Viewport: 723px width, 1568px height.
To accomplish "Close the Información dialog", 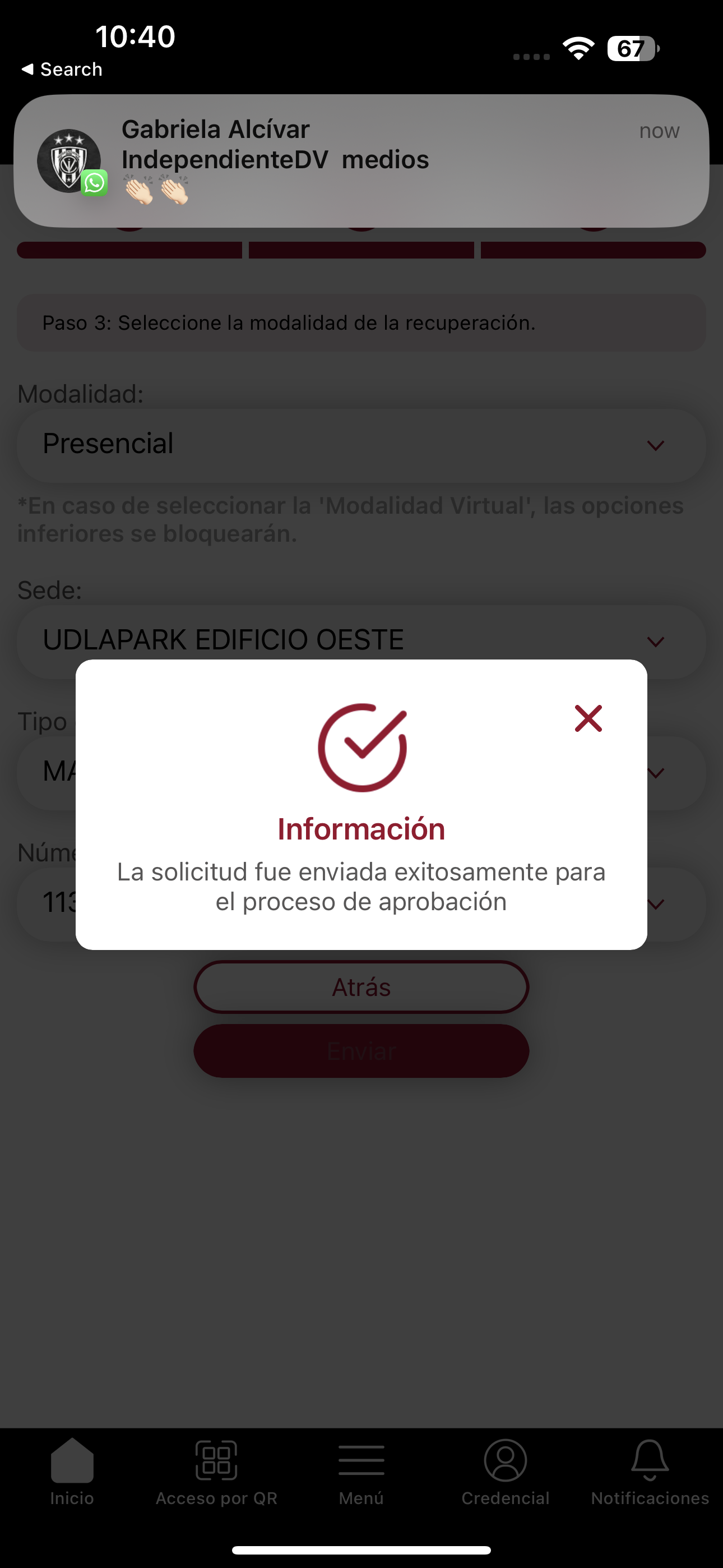I will click(588, 718).
